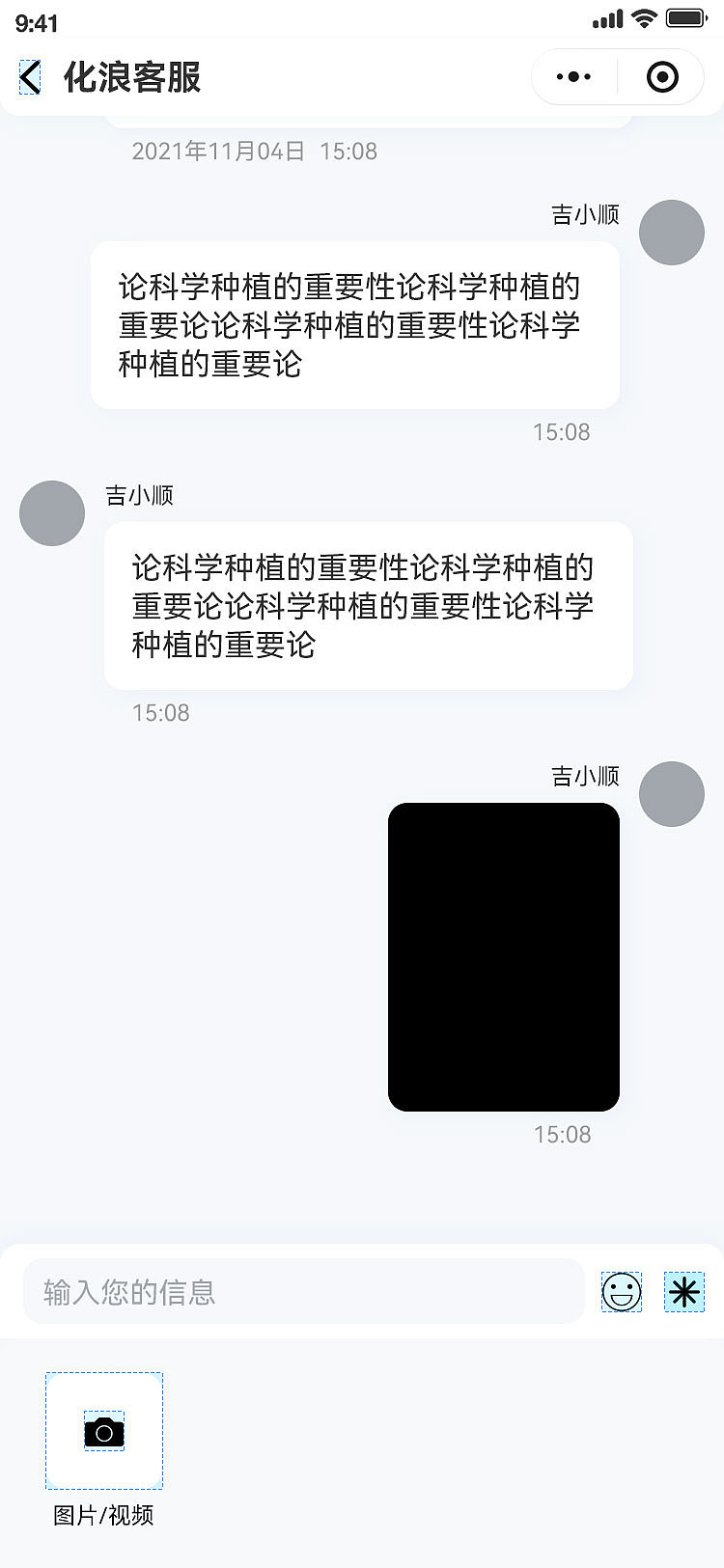Tap the circular close capsule icon
The image size is (724, 1568).
(660, 76)
